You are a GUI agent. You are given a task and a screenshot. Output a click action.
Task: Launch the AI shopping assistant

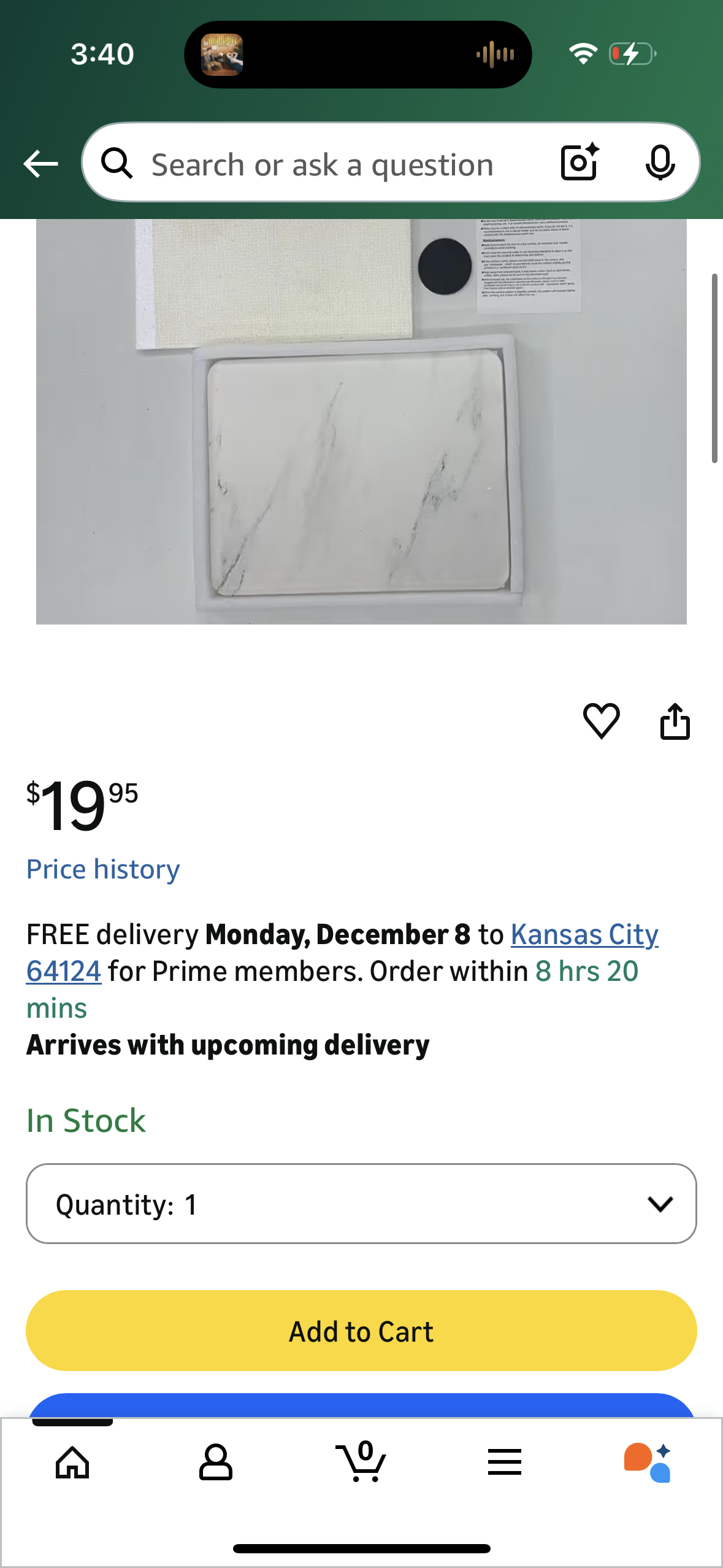click(648, 1463)
